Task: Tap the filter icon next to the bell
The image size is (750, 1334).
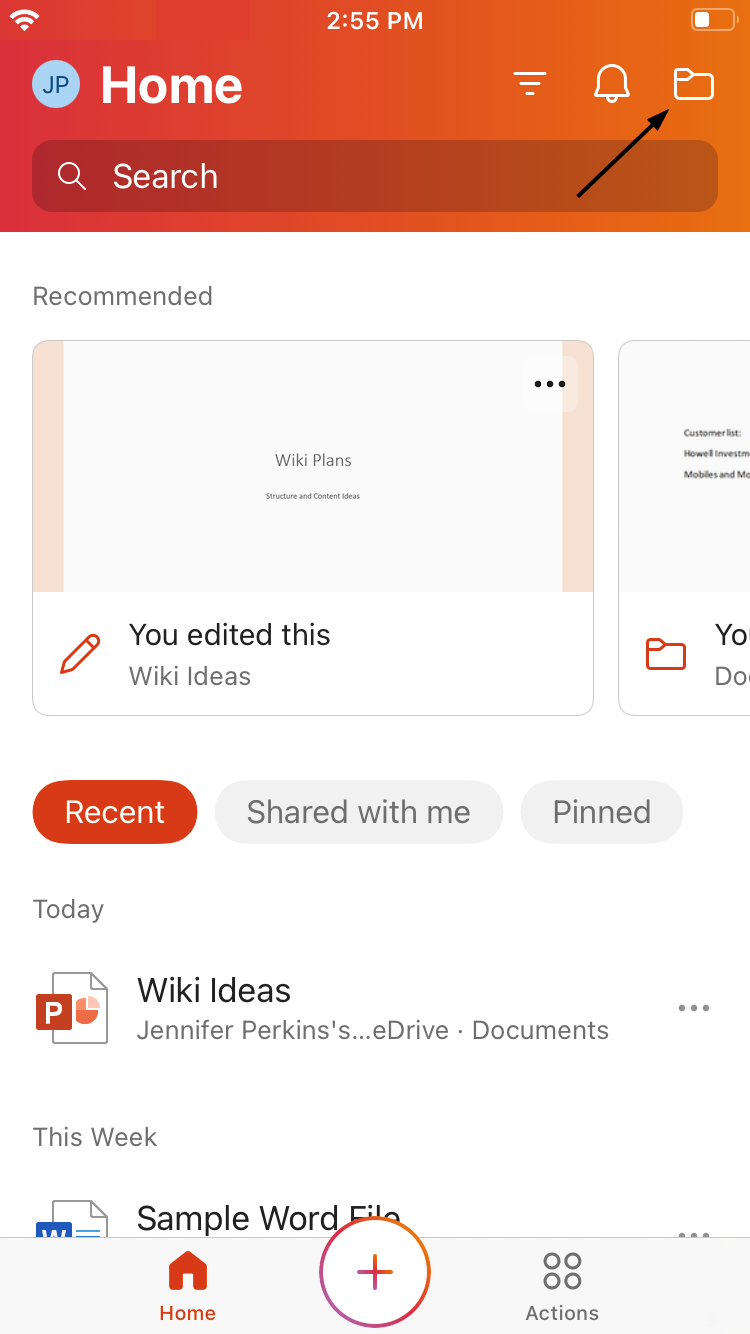Action: coord(530,84)
